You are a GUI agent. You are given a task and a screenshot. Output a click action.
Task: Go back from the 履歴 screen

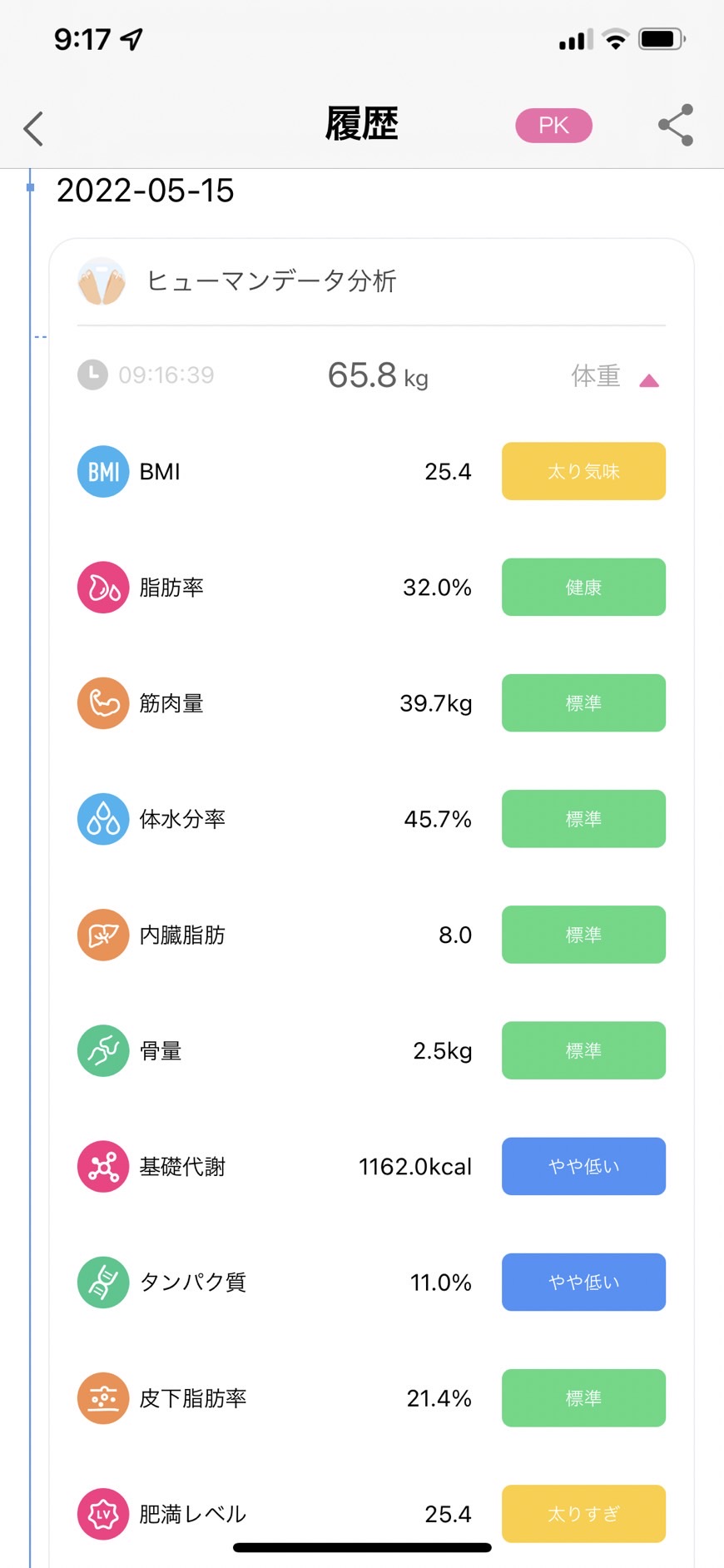[x=33, y=128]
